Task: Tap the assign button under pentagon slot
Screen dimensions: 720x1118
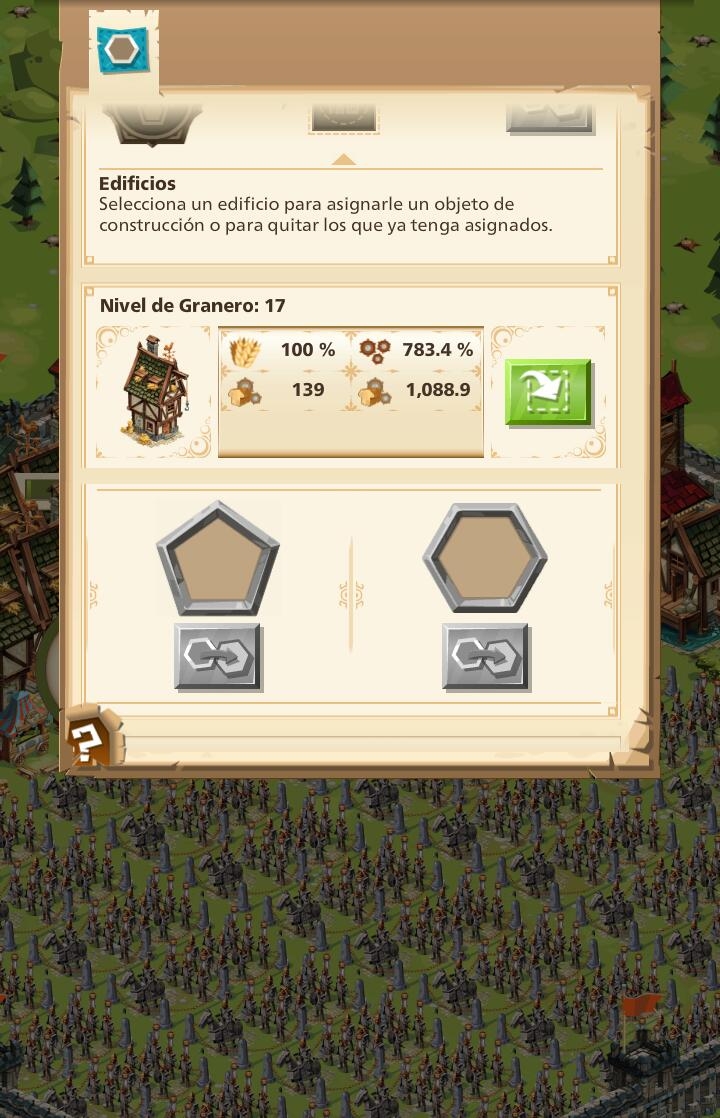Action: [218, 657]
